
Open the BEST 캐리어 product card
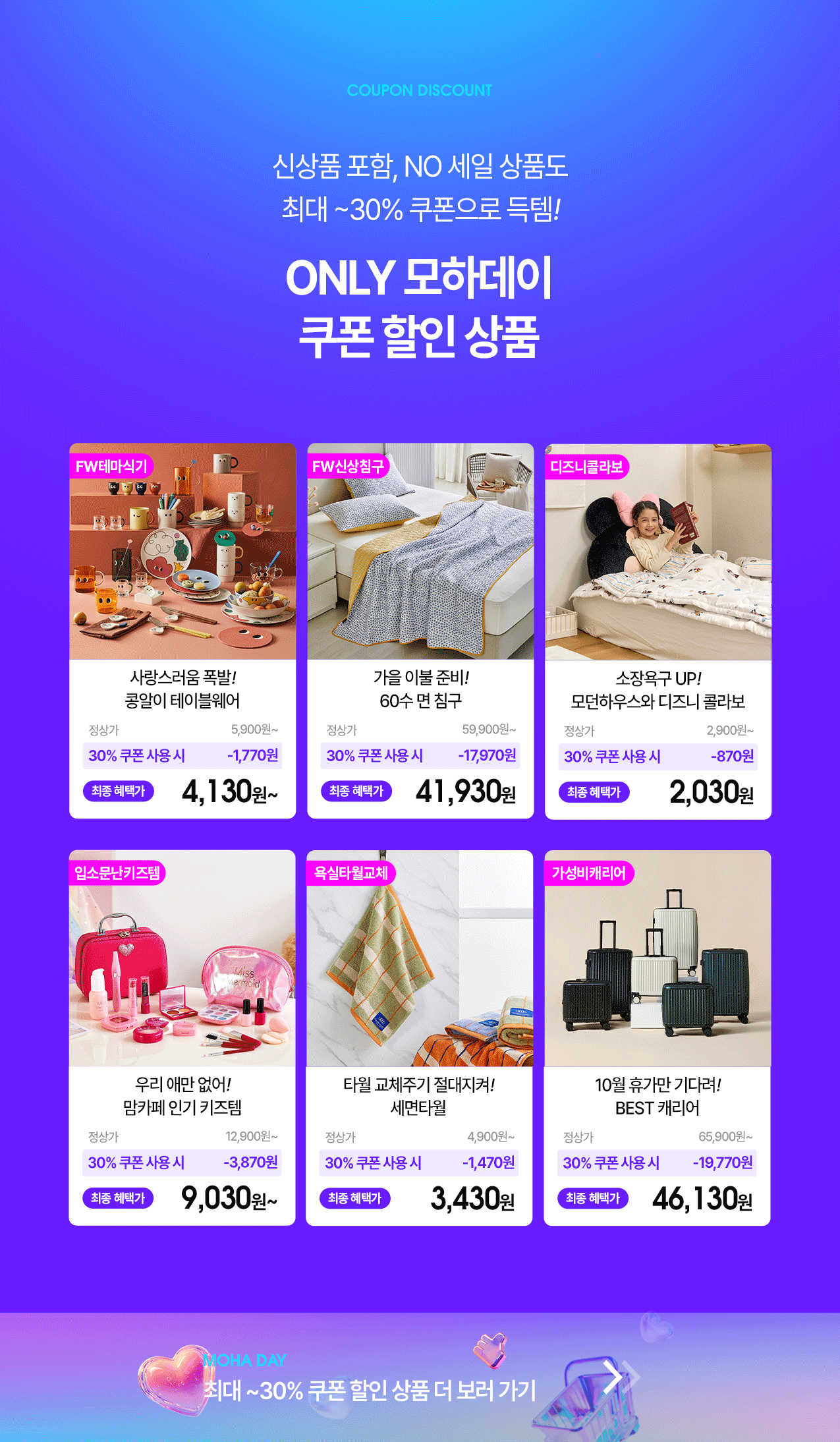[x=657, y=1037]
